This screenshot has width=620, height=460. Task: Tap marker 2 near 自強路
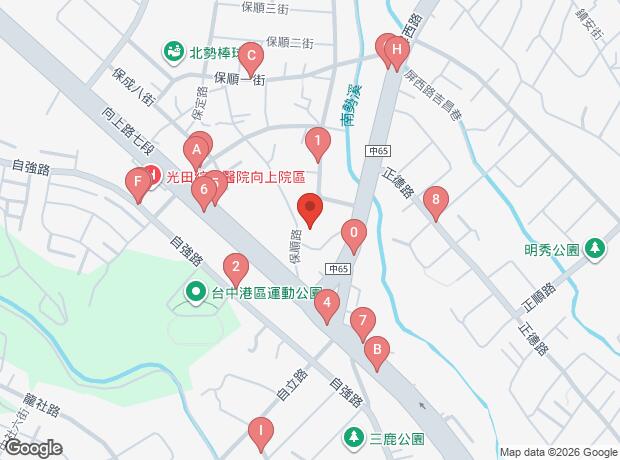tap(235, 266)
